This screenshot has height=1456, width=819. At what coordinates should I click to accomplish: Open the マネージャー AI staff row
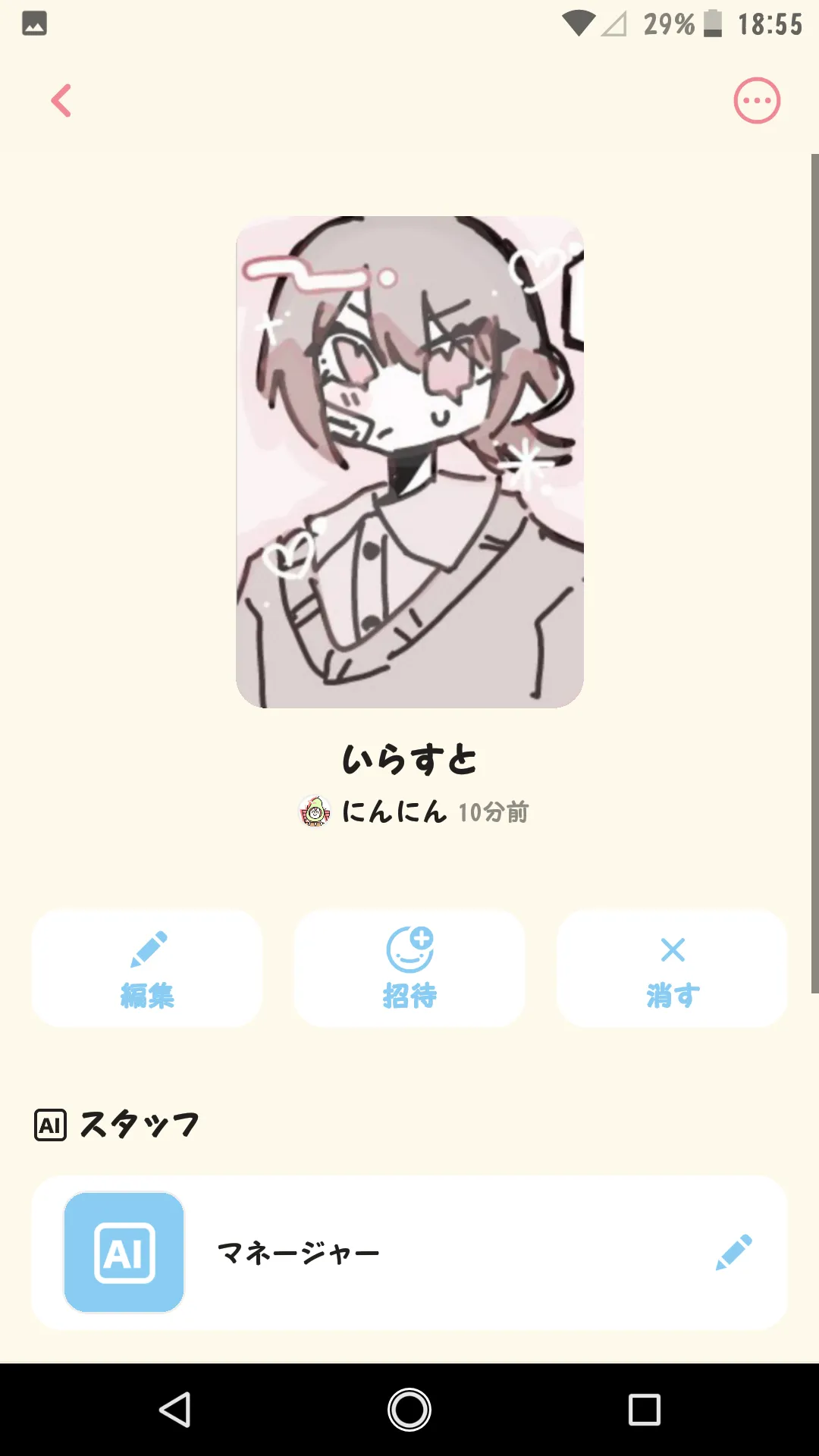[x=409, y=1252]
